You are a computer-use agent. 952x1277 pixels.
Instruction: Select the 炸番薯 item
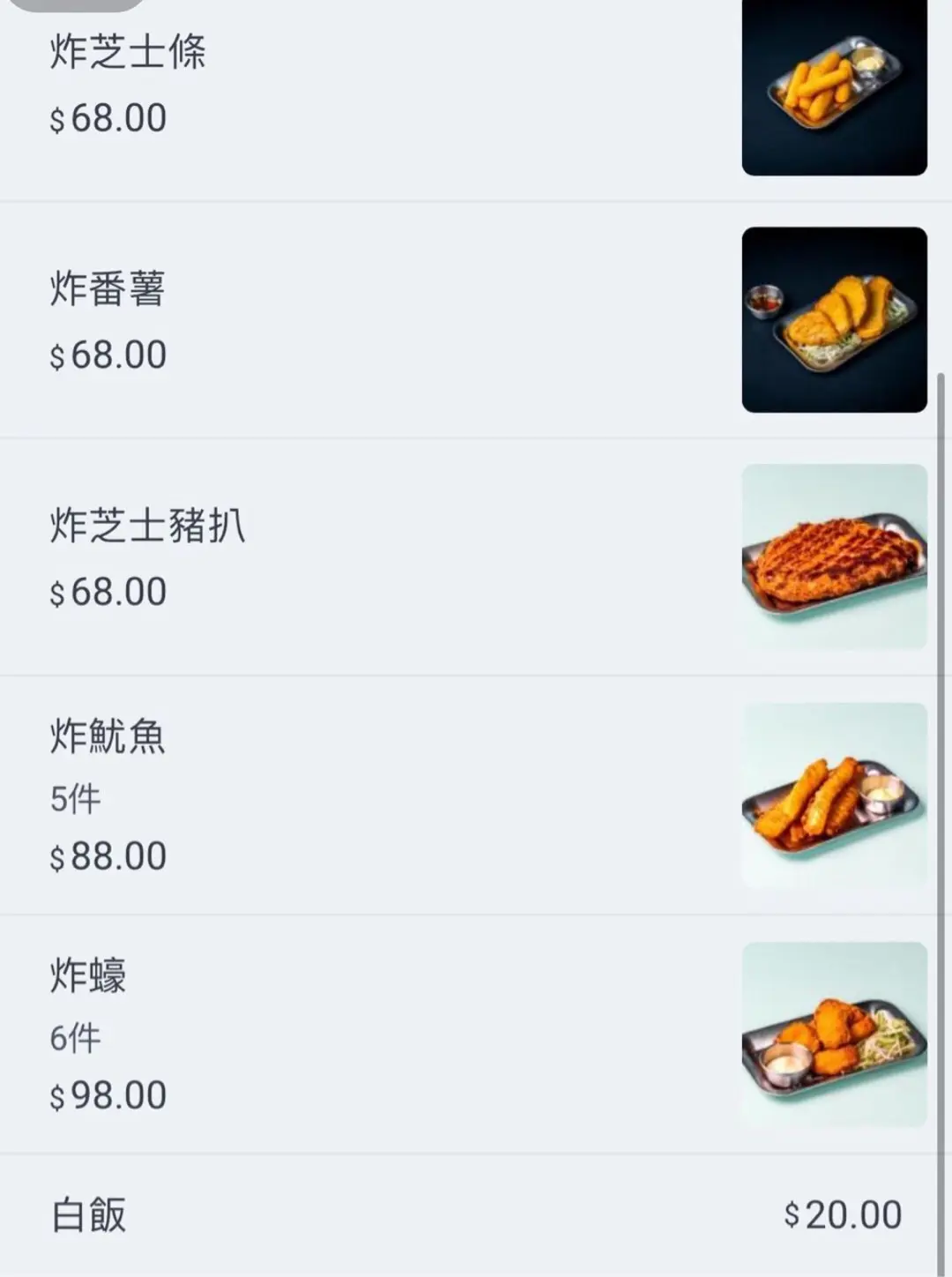click(x=108, y=290)
